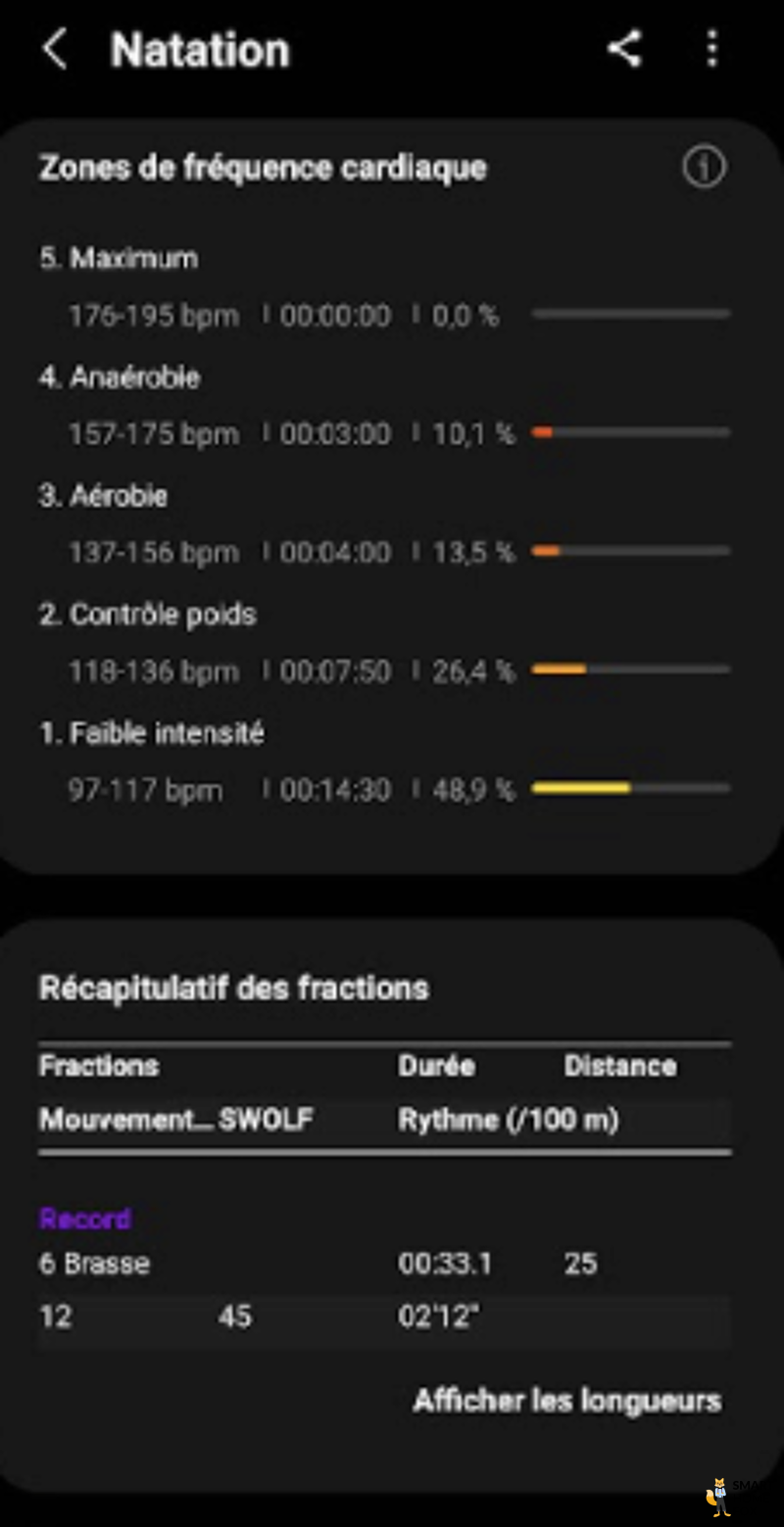Tap the info icon on heart rate zones

pos(704,168)
